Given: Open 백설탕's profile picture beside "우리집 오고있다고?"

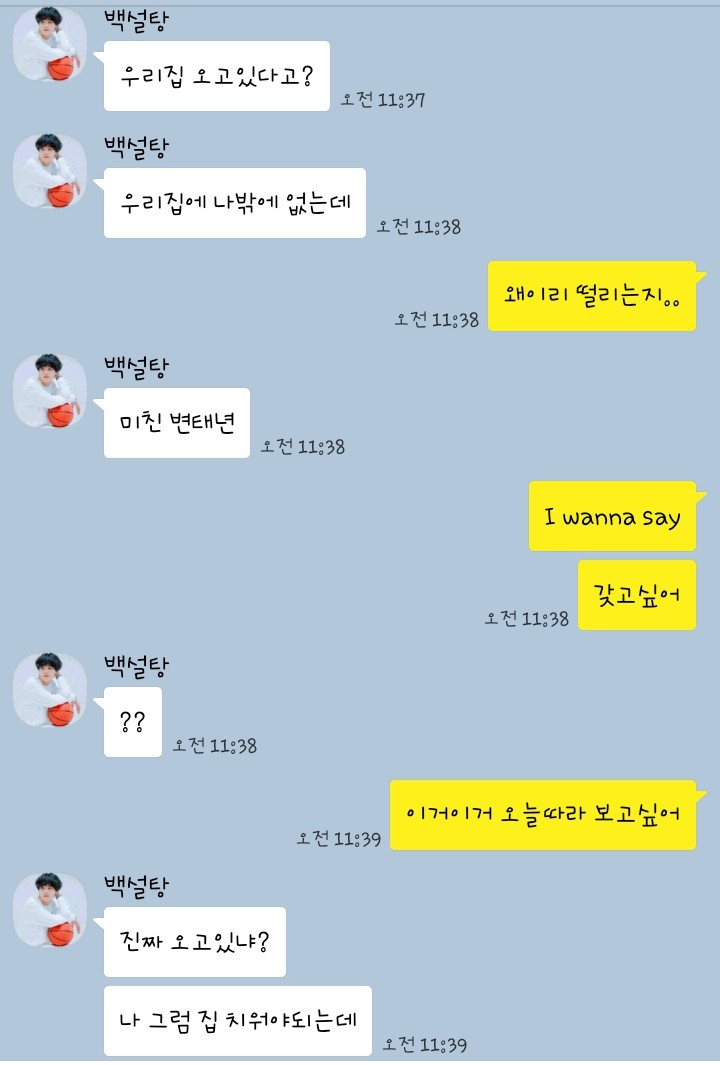Looking at the screenshot, I should click(x=50, y=44).
